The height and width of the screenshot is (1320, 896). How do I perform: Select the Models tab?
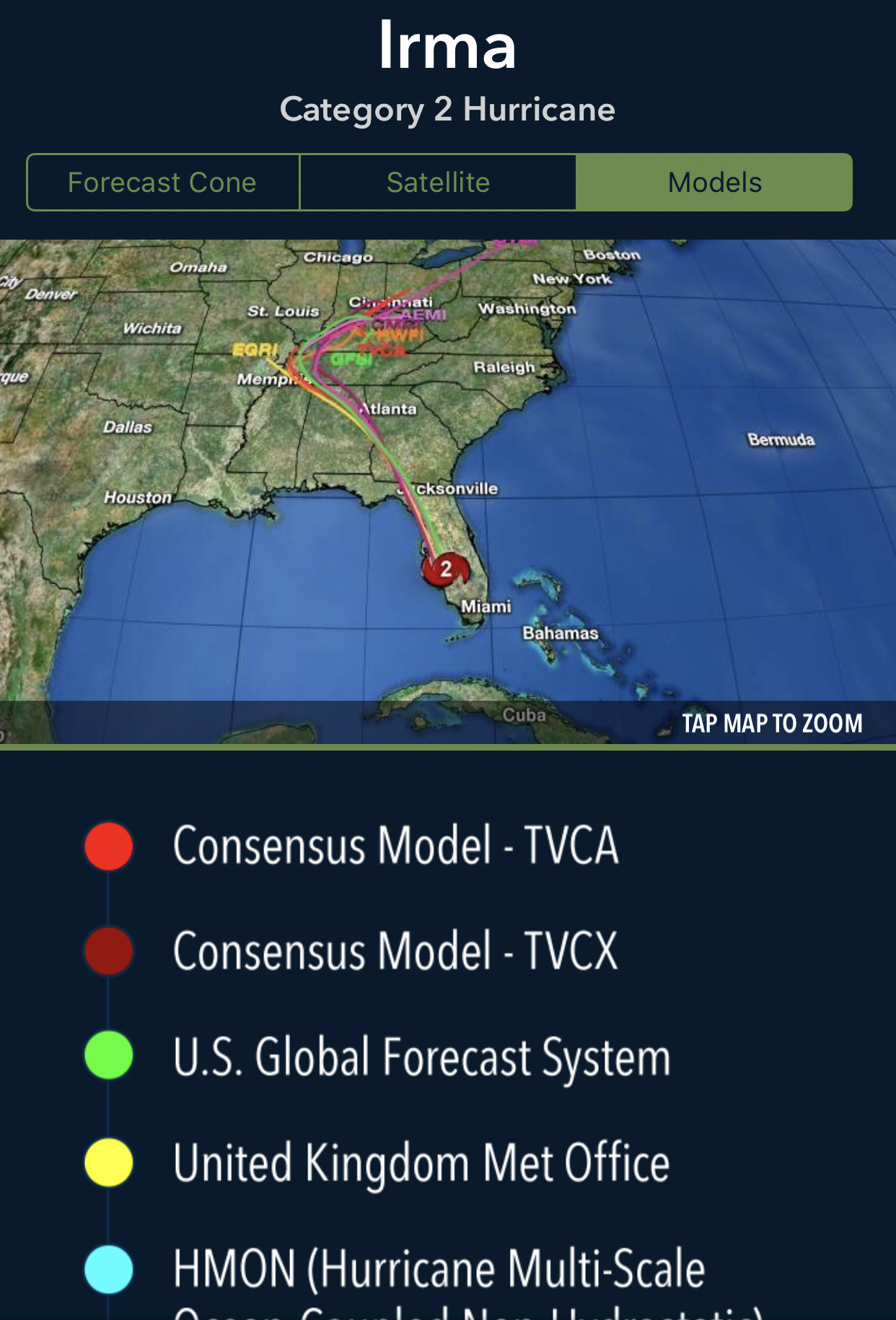pyautogui.click(x=714, y=183)
